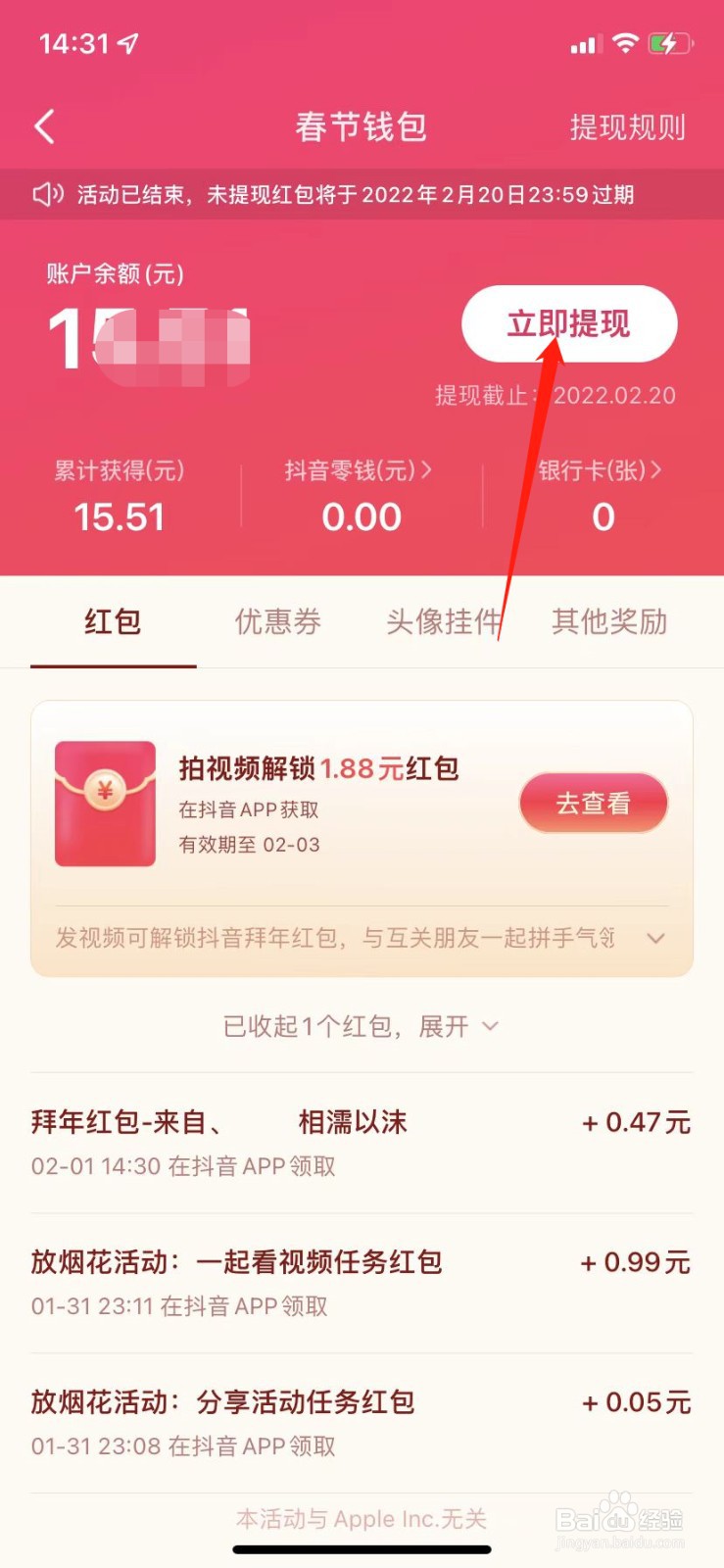Click the speaker icon in the notice bar
This screenshot has height=1568, width=724.
coord(48,194)
